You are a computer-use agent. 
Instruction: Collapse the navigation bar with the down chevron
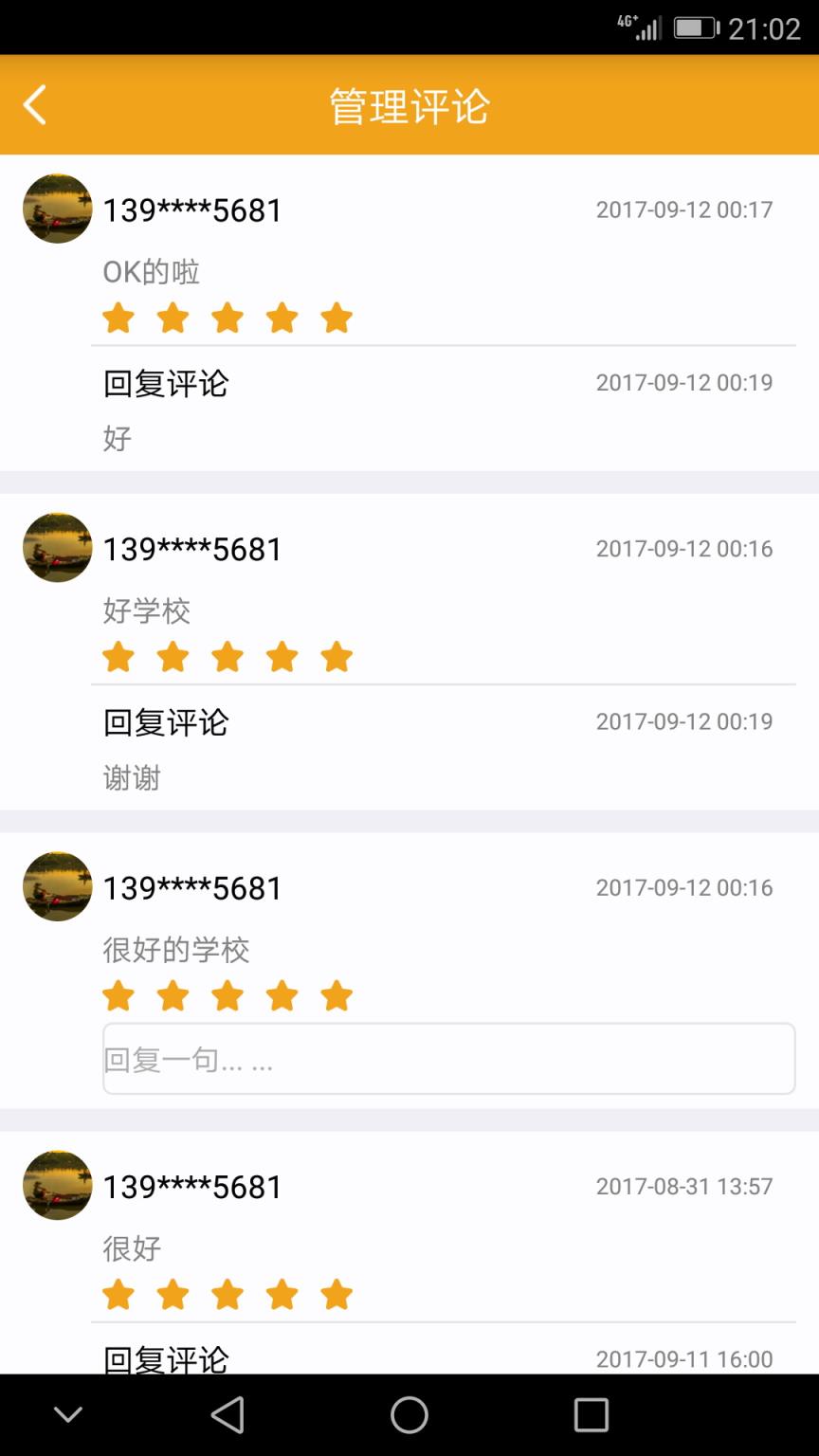(67, 1413)
